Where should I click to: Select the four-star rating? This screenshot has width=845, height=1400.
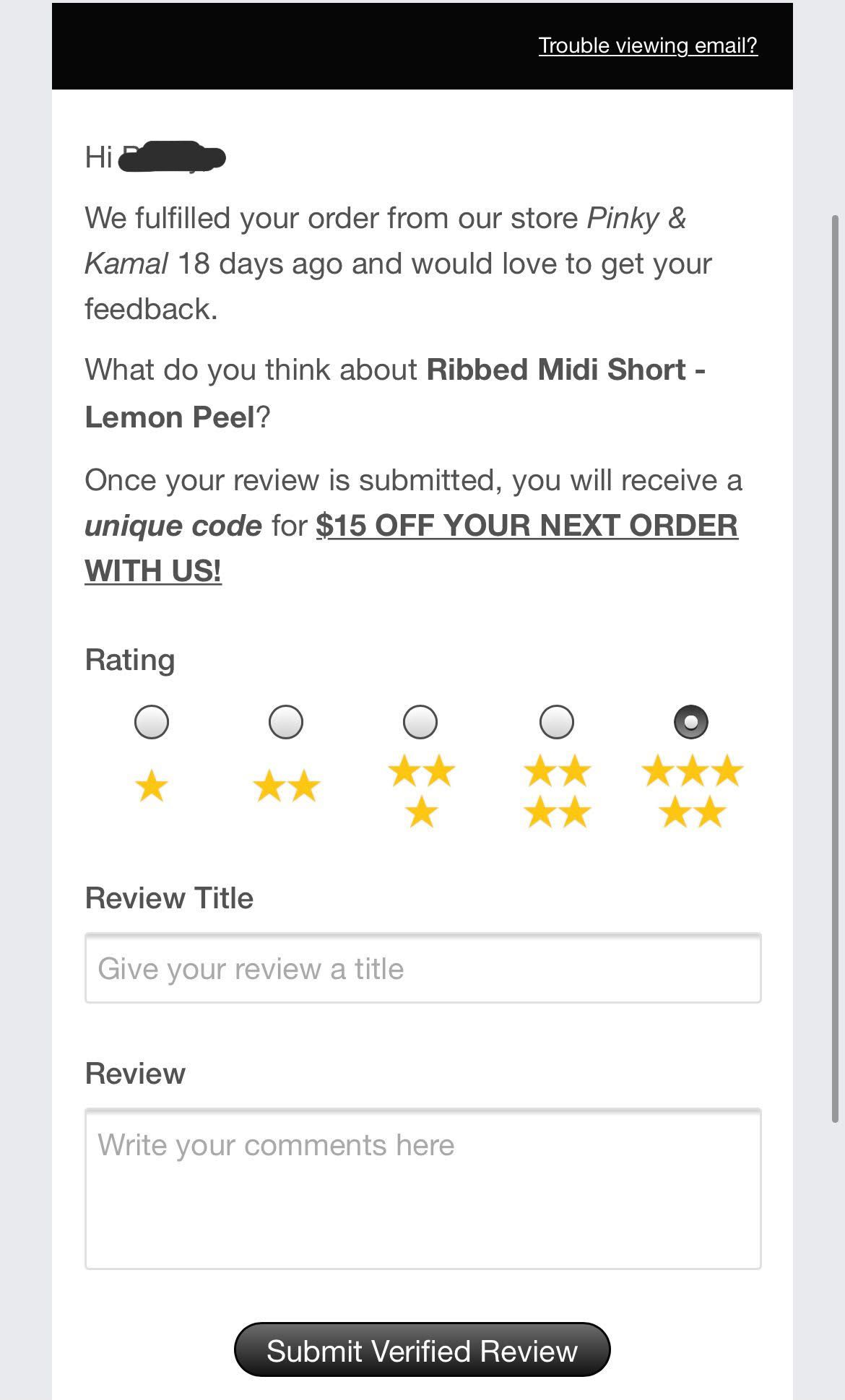556,722
